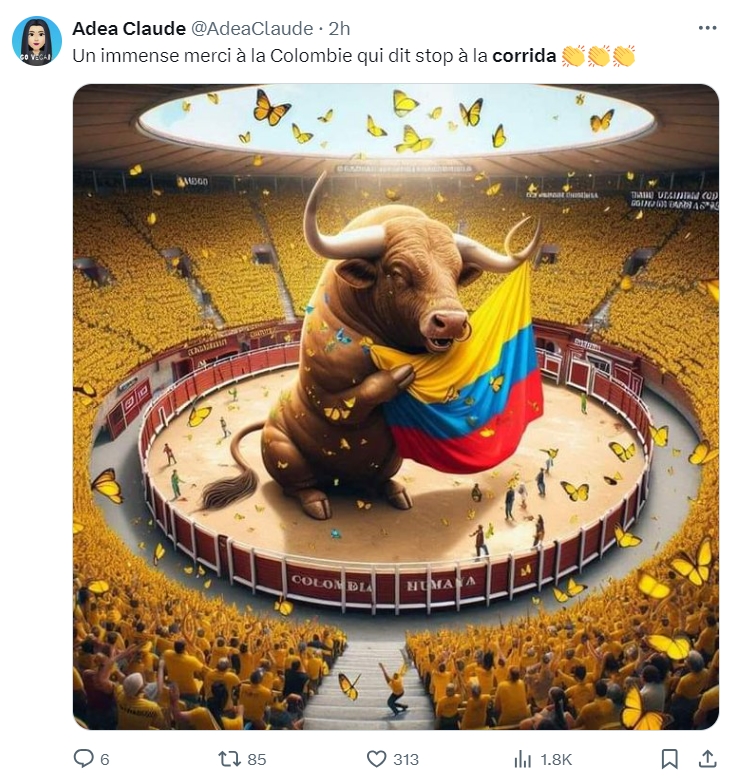View the tweet's analytics

click(523, 759)
